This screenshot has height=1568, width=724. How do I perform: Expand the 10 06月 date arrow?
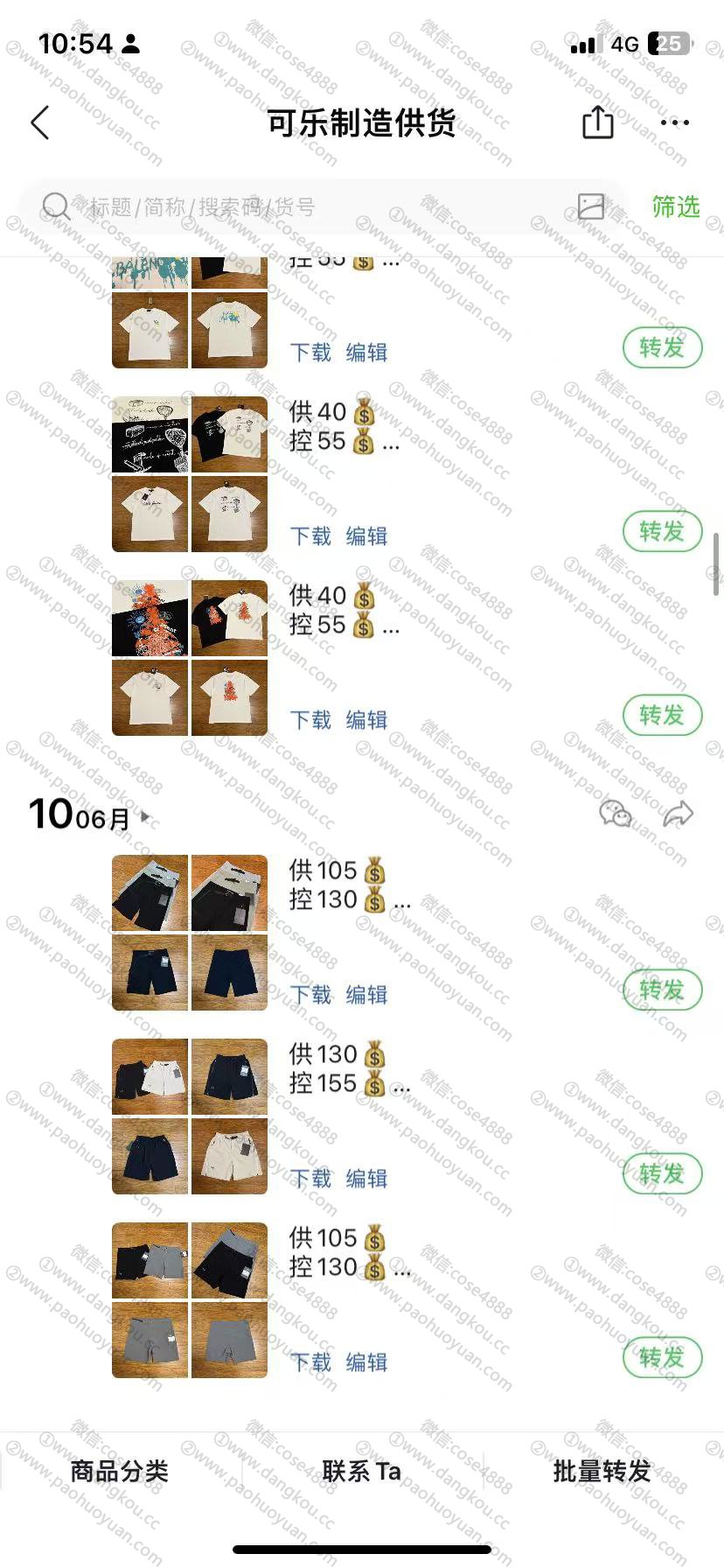(x=145, y=817)
